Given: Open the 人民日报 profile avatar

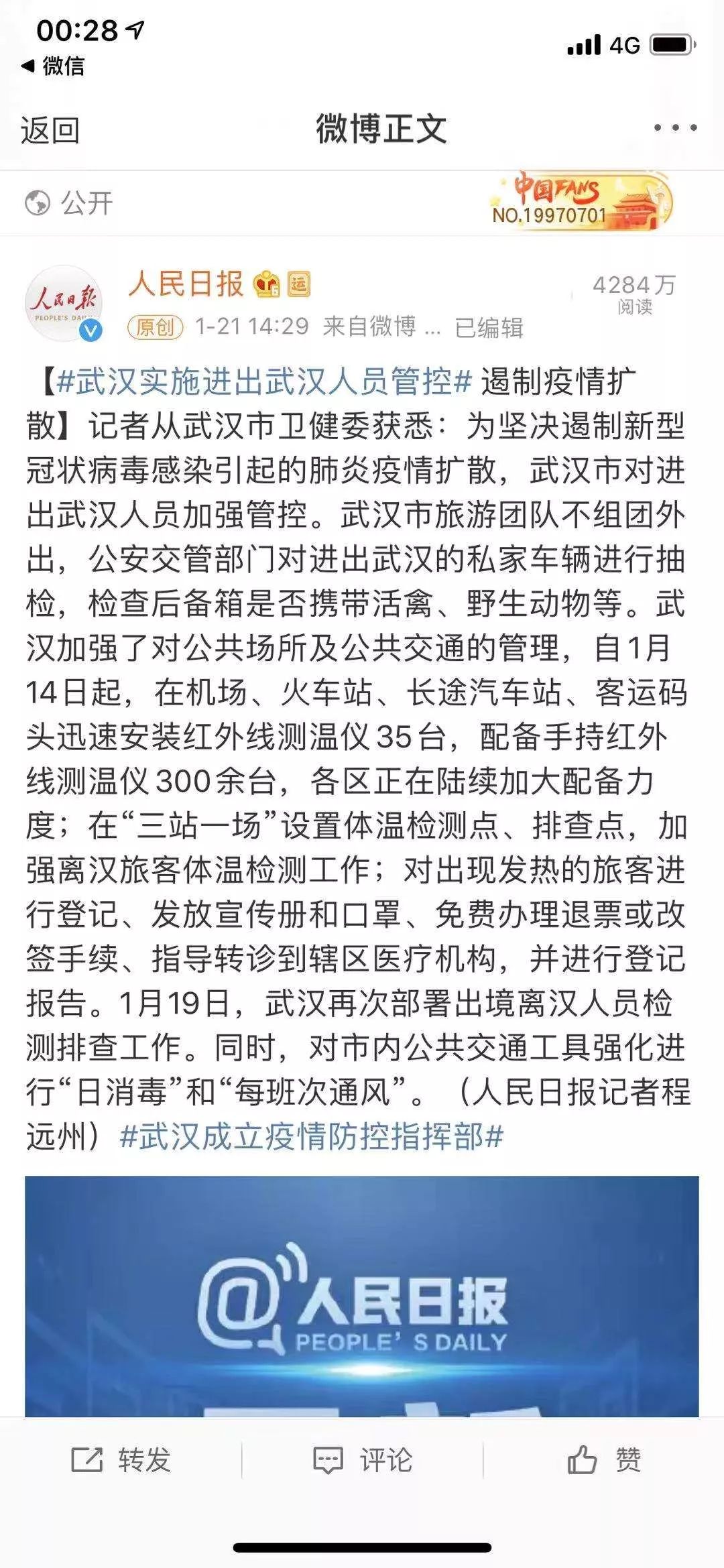Looking at the screenshot, I should (x=64, y=304).
